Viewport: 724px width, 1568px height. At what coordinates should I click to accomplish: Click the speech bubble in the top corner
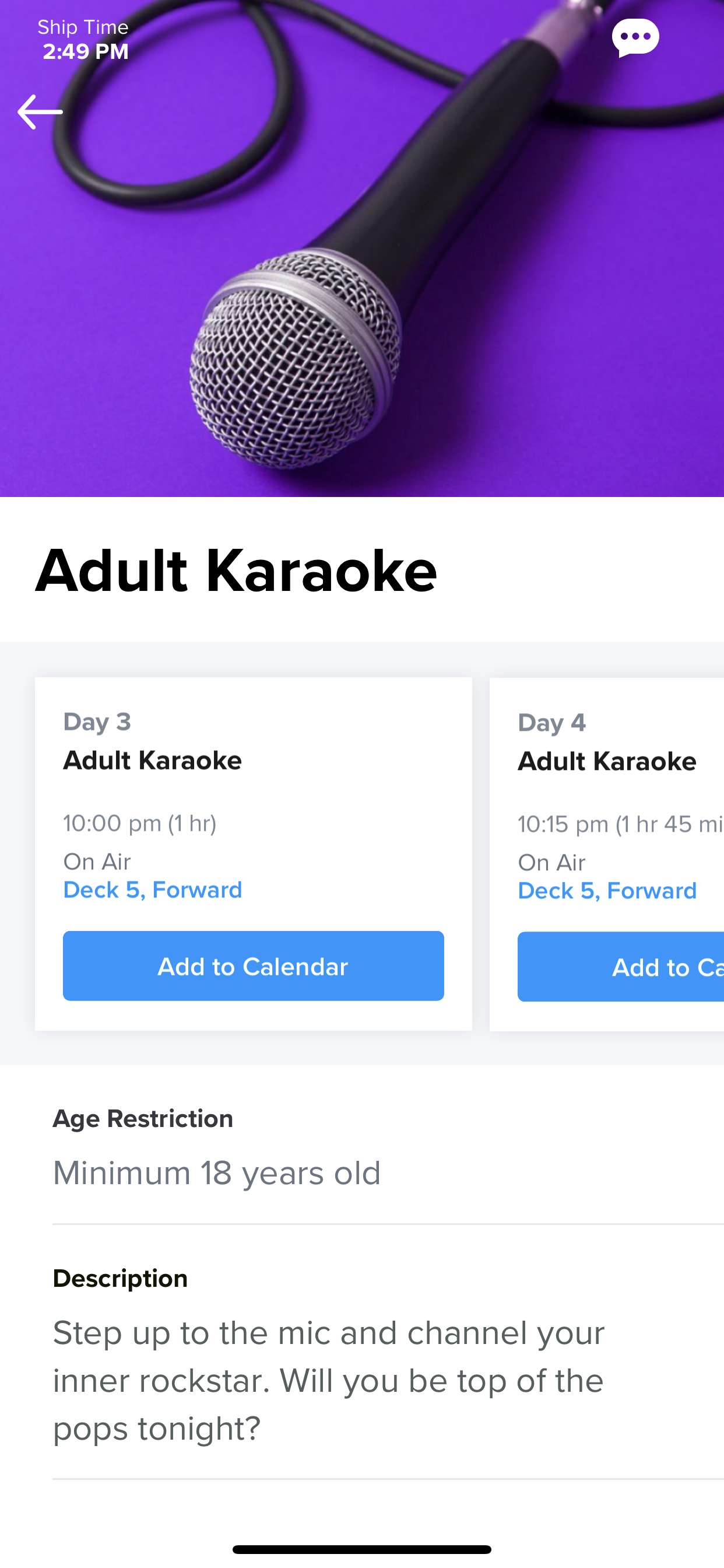[636, 37]
